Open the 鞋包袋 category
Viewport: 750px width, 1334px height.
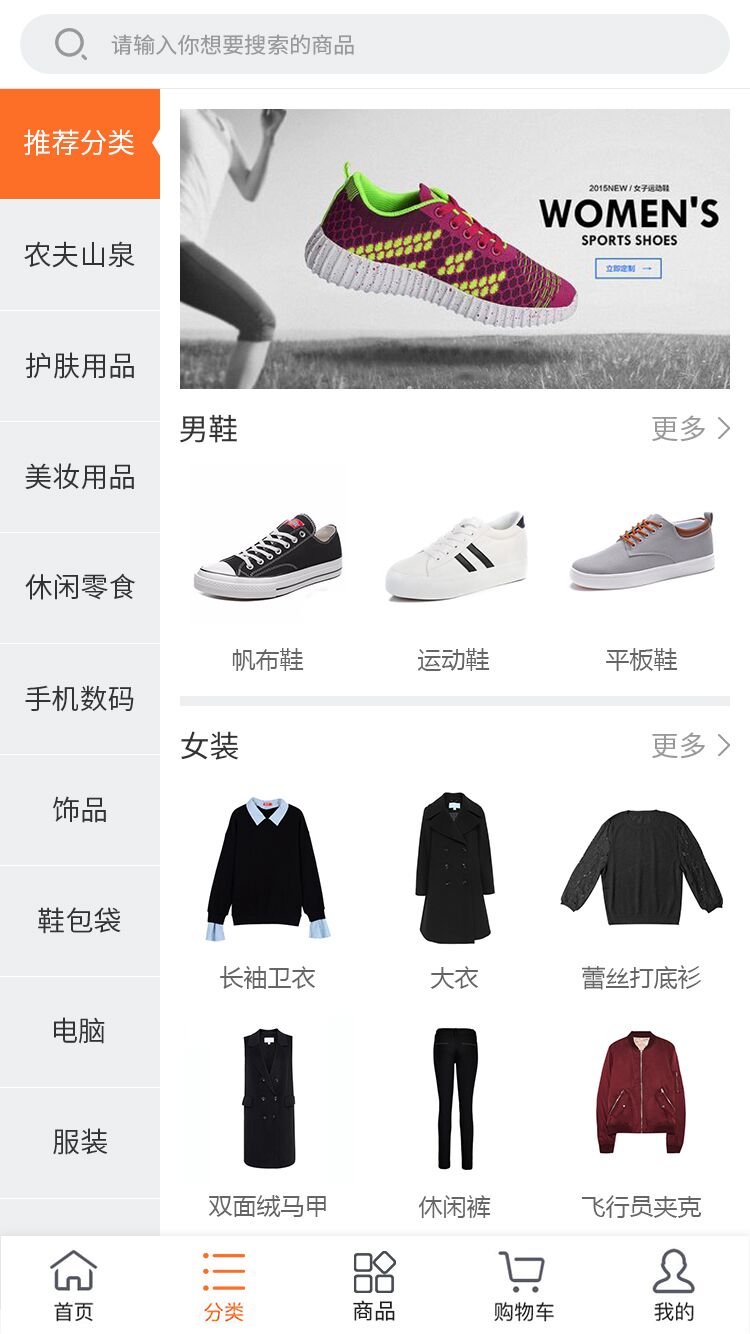click(80, 920)
